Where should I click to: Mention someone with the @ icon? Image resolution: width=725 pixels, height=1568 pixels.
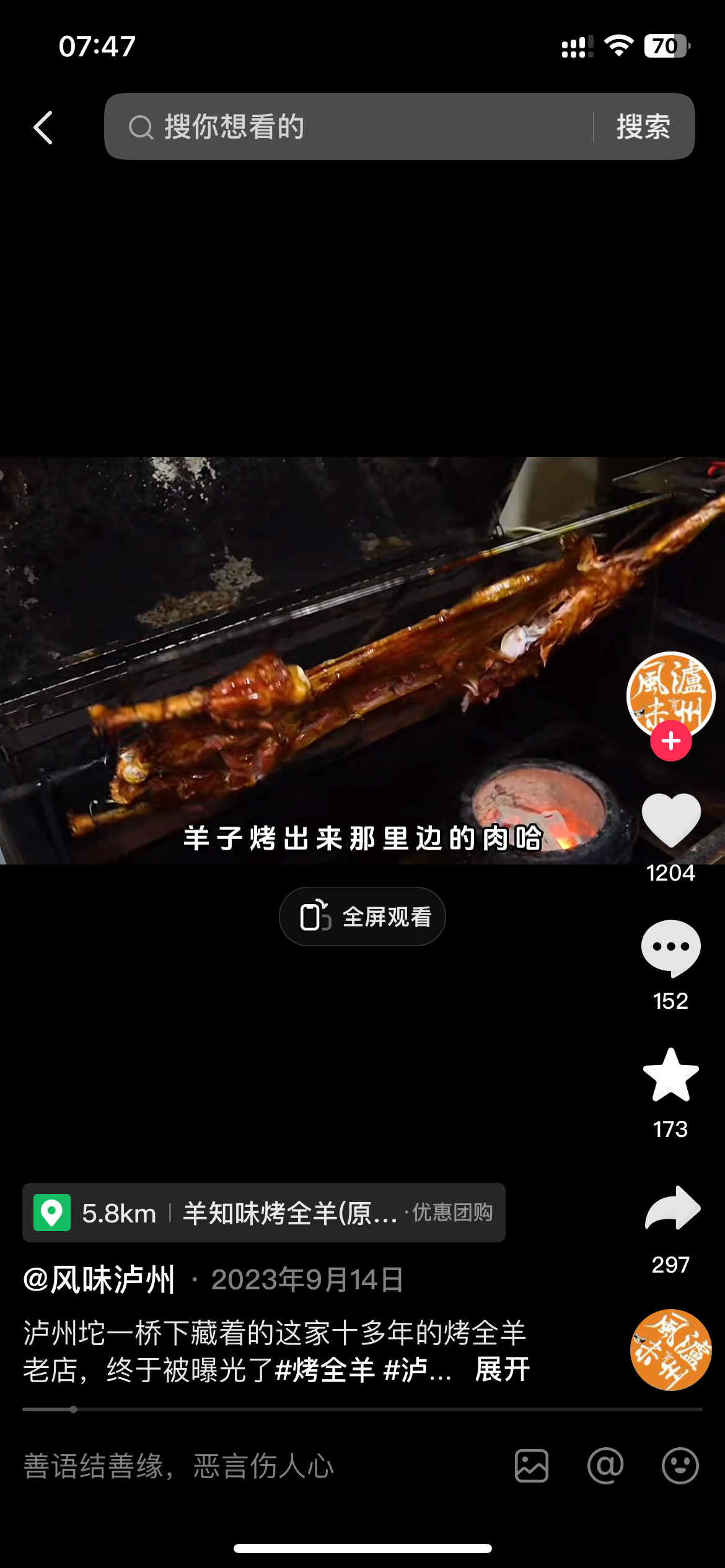(605, 1466)
